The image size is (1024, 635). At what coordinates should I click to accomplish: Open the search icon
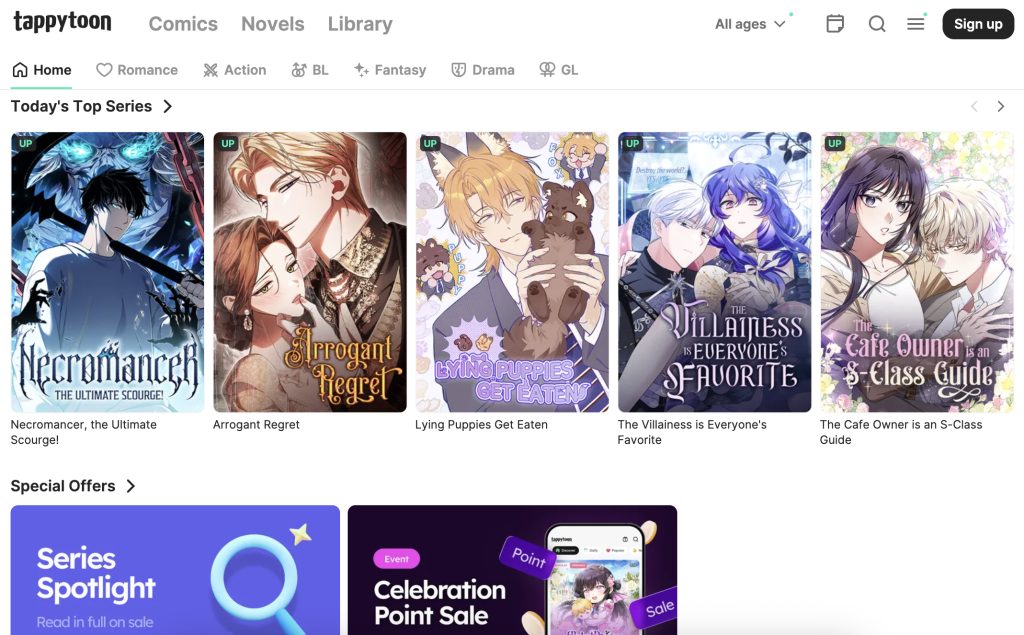(877, 24)
